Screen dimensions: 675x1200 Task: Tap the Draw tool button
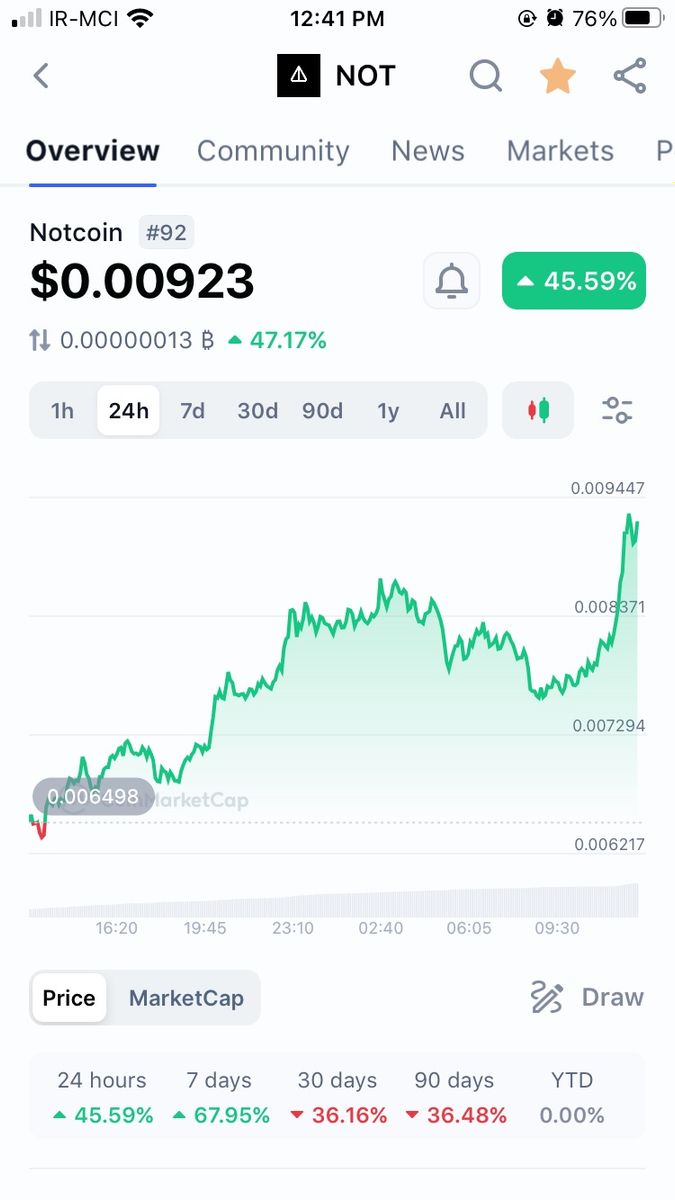pos(587,998)
